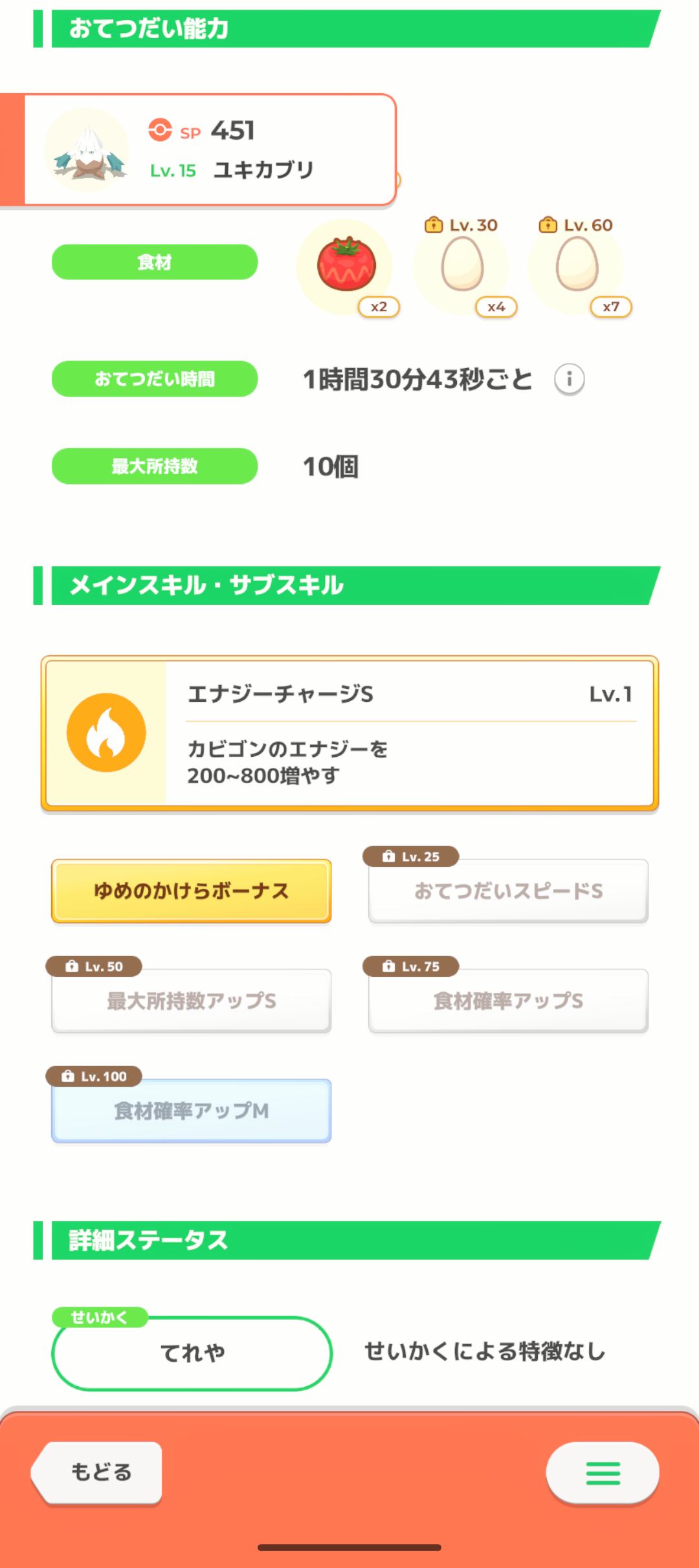This screenshot has width=699, height=1568.
Task: Go back with the もどる button
Action: (x=97, y=1473)
